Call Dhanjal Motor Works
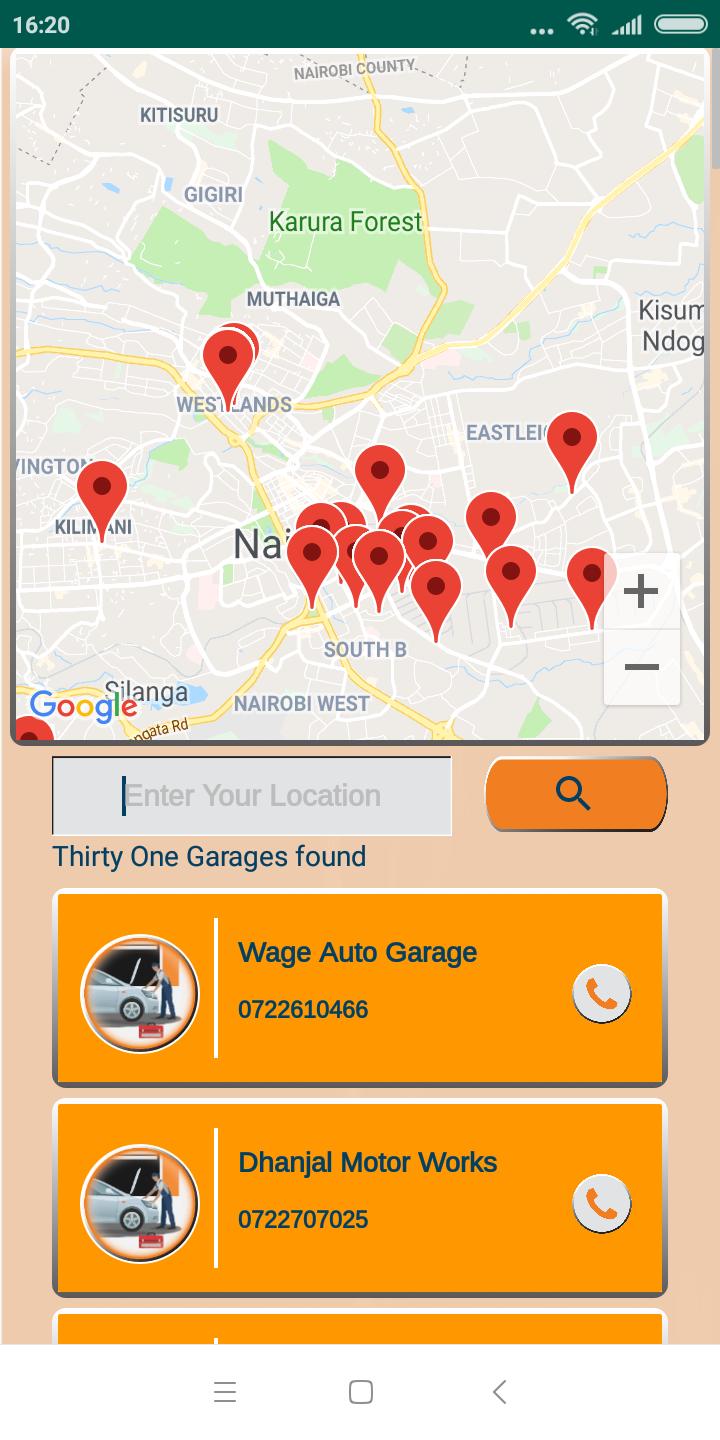Viewport: 720px width, 1440px height. 601,1204
